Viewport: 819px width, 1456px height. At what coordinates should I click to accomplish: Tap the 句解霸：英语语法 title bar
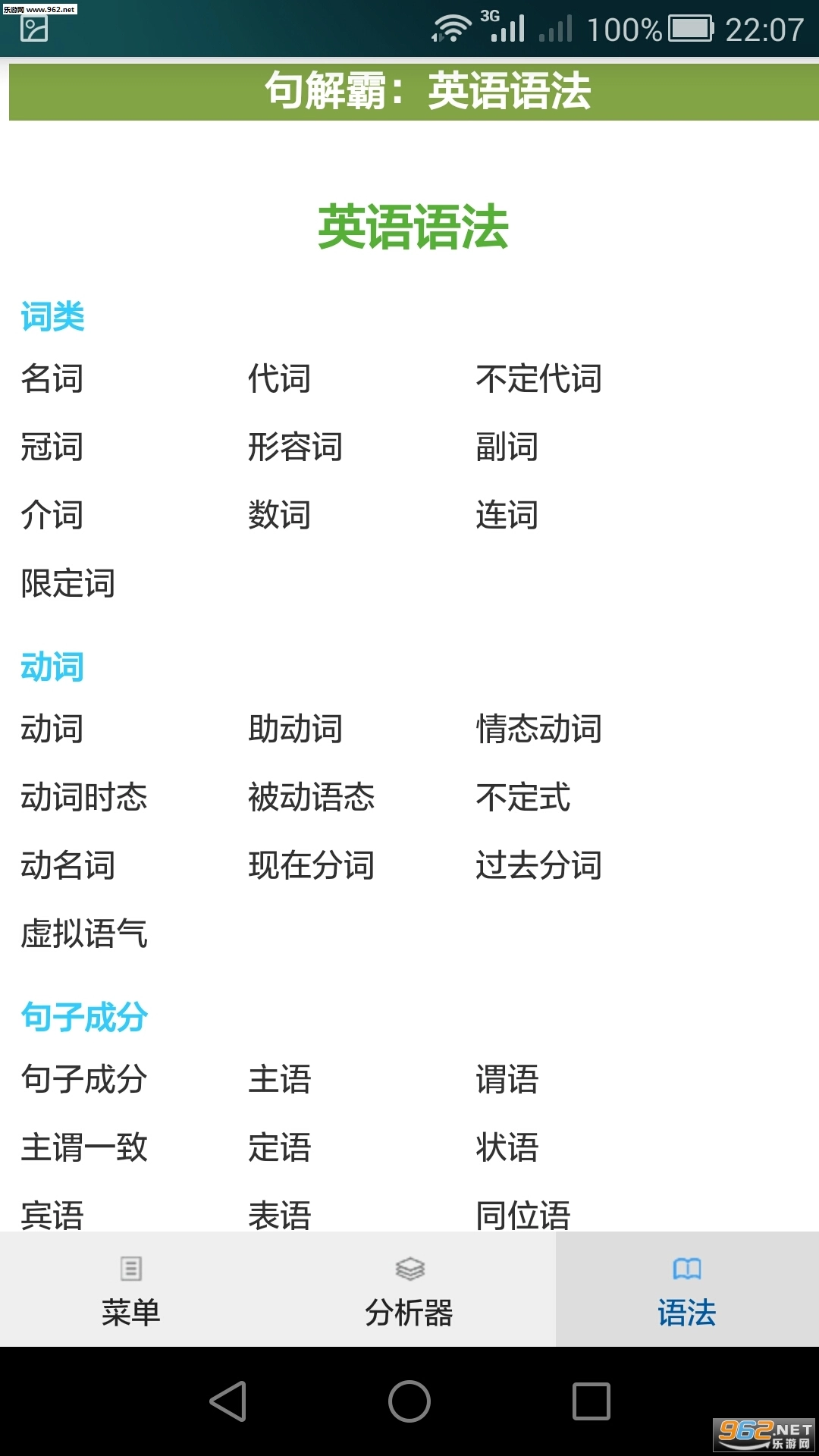409,91
